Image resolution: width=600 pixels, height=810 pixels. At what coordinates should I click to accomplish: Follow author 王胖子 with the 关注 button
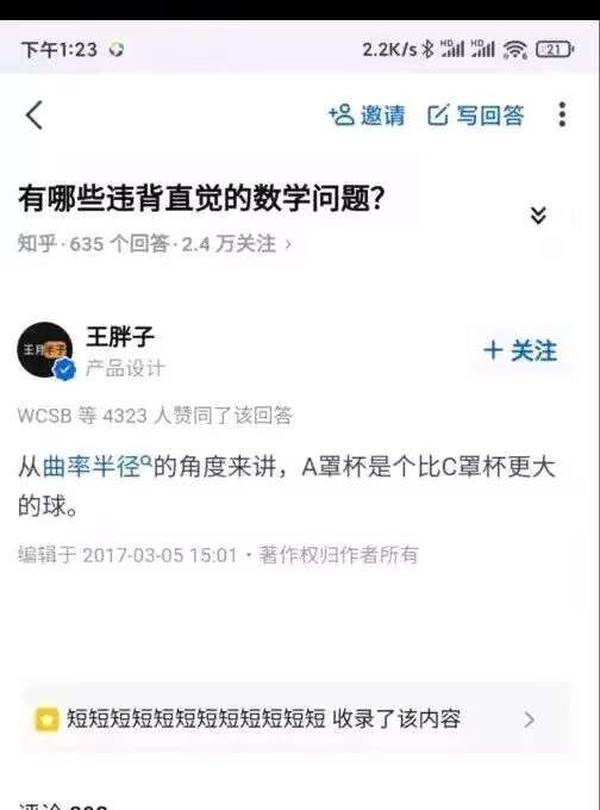(x=520, y=351)
